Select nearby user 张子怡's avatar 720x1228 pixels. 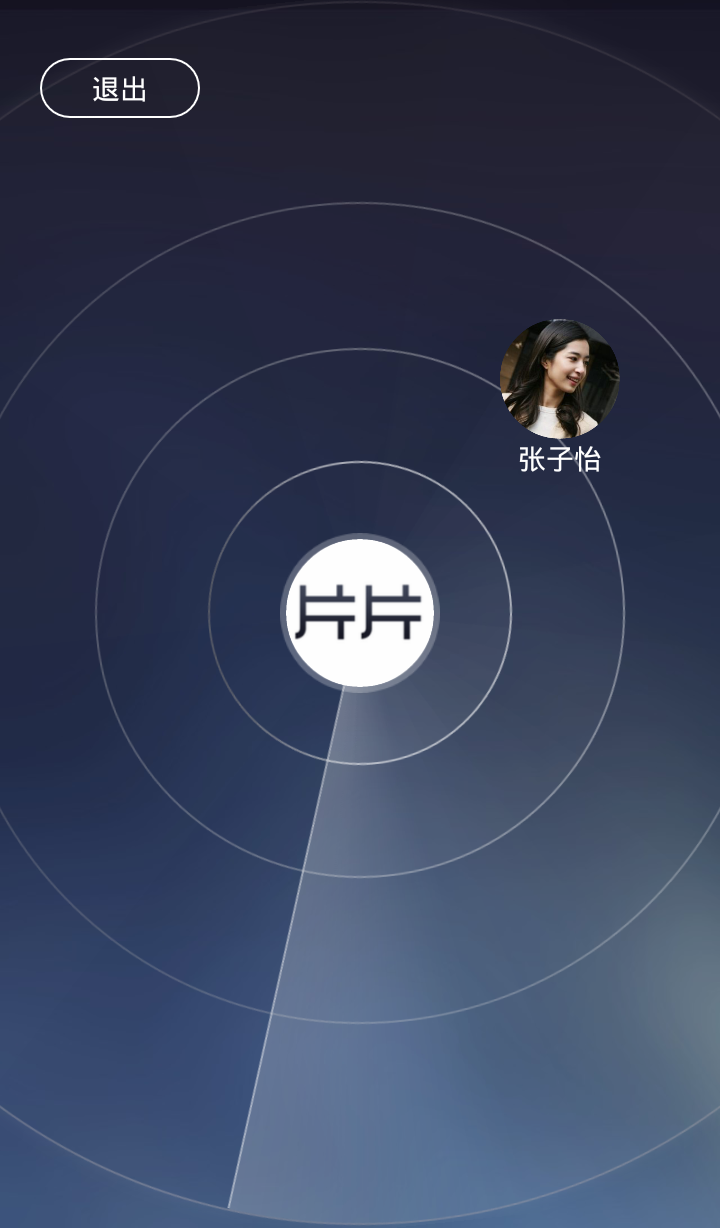559,379
